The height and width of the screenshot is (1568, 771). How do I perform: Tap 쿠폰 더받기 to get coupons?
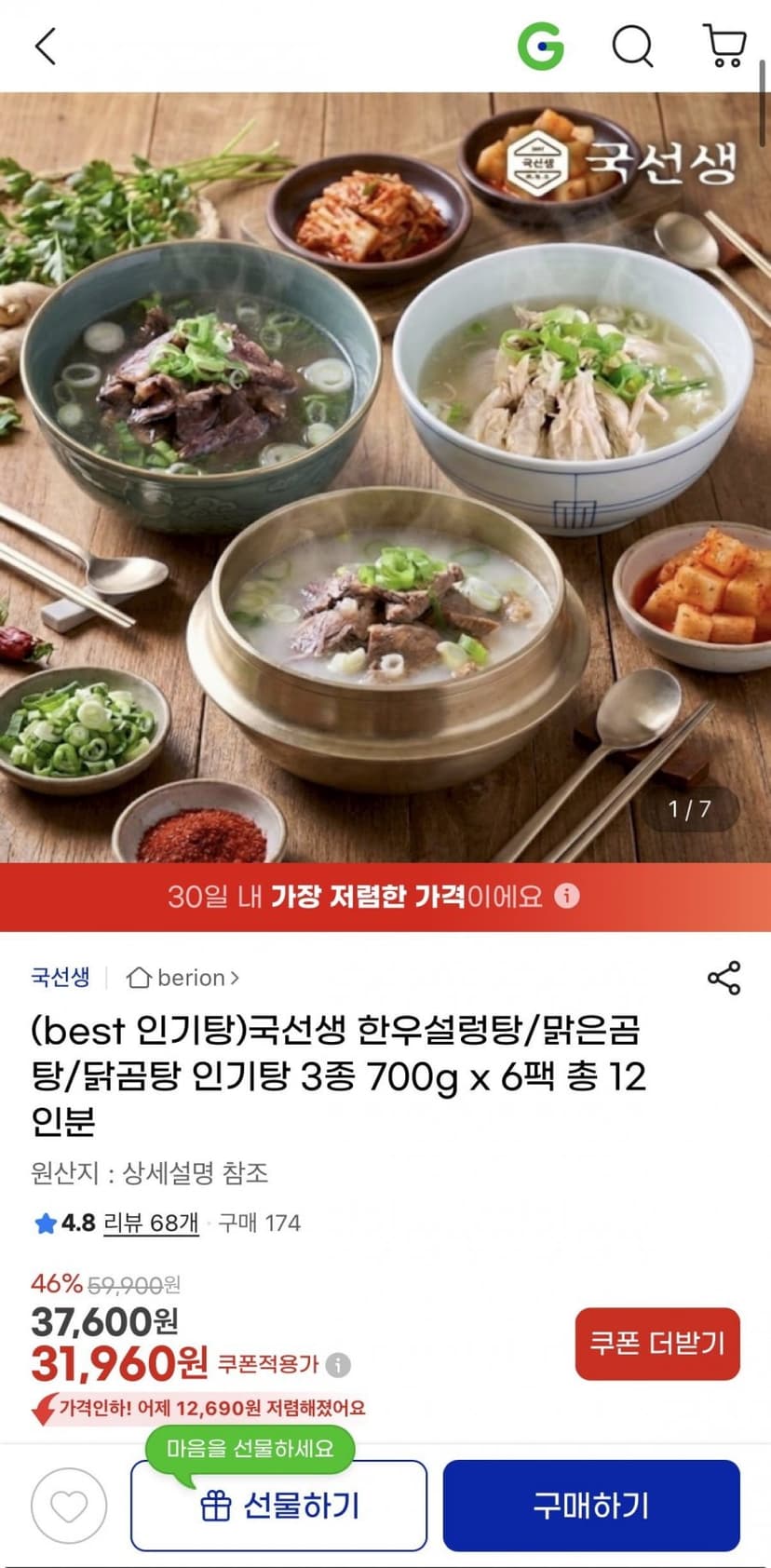pos(657,1344)
